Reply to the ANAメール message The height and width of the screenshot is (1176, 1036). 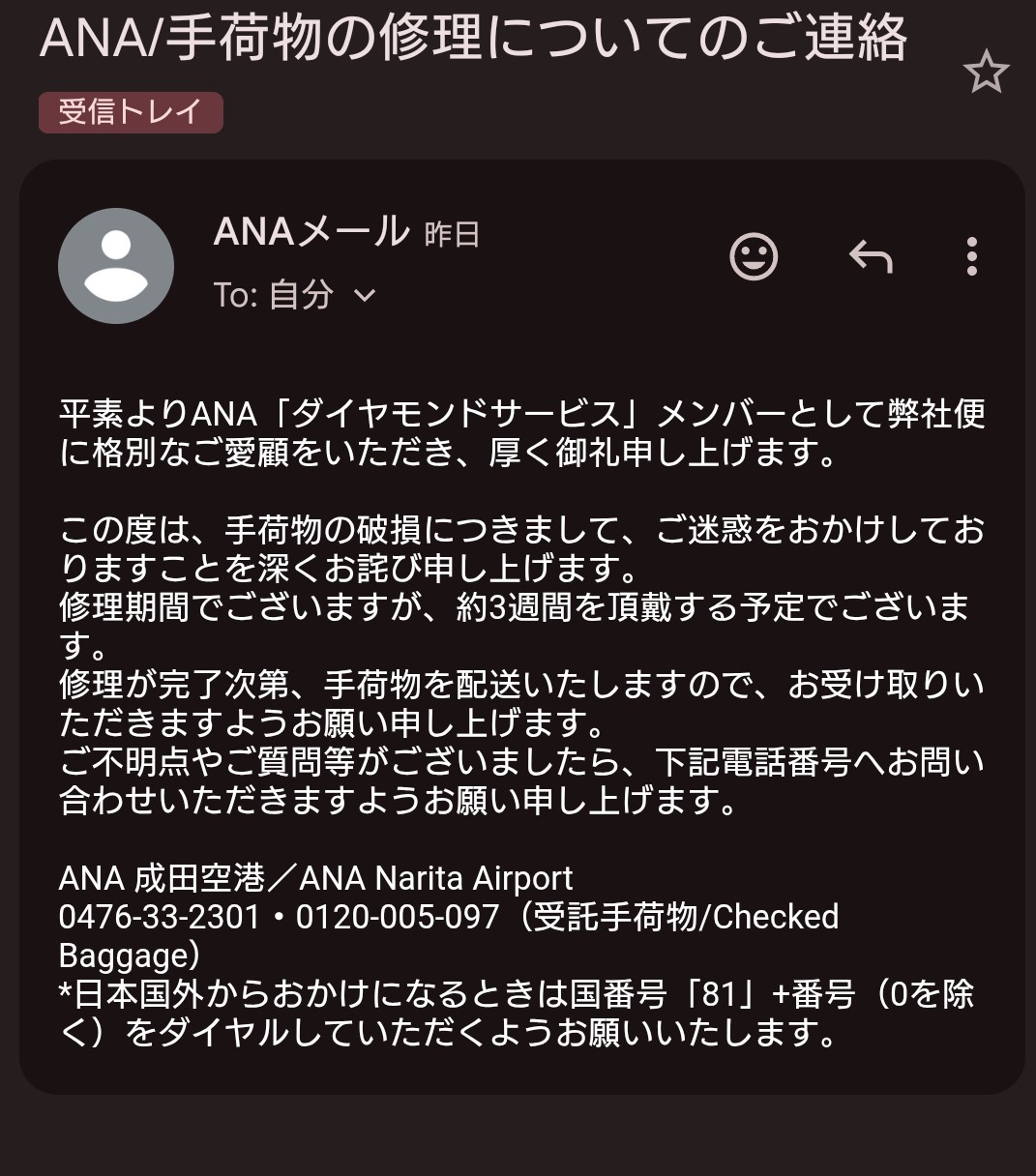click(x=870, y=257)
